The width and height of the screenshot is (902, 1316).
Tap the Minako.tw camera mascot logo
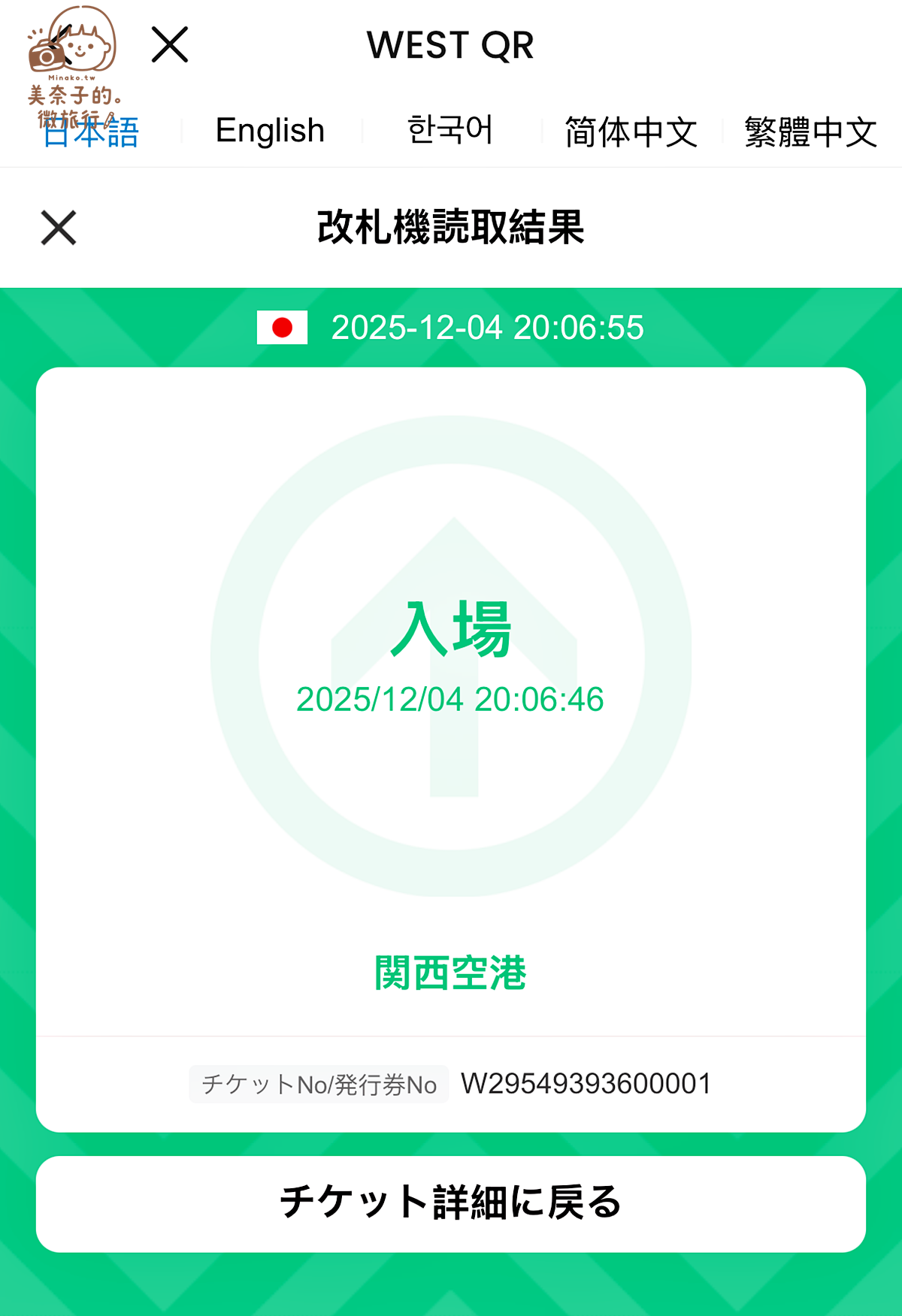pyautogui.click(x=71, y=45)
